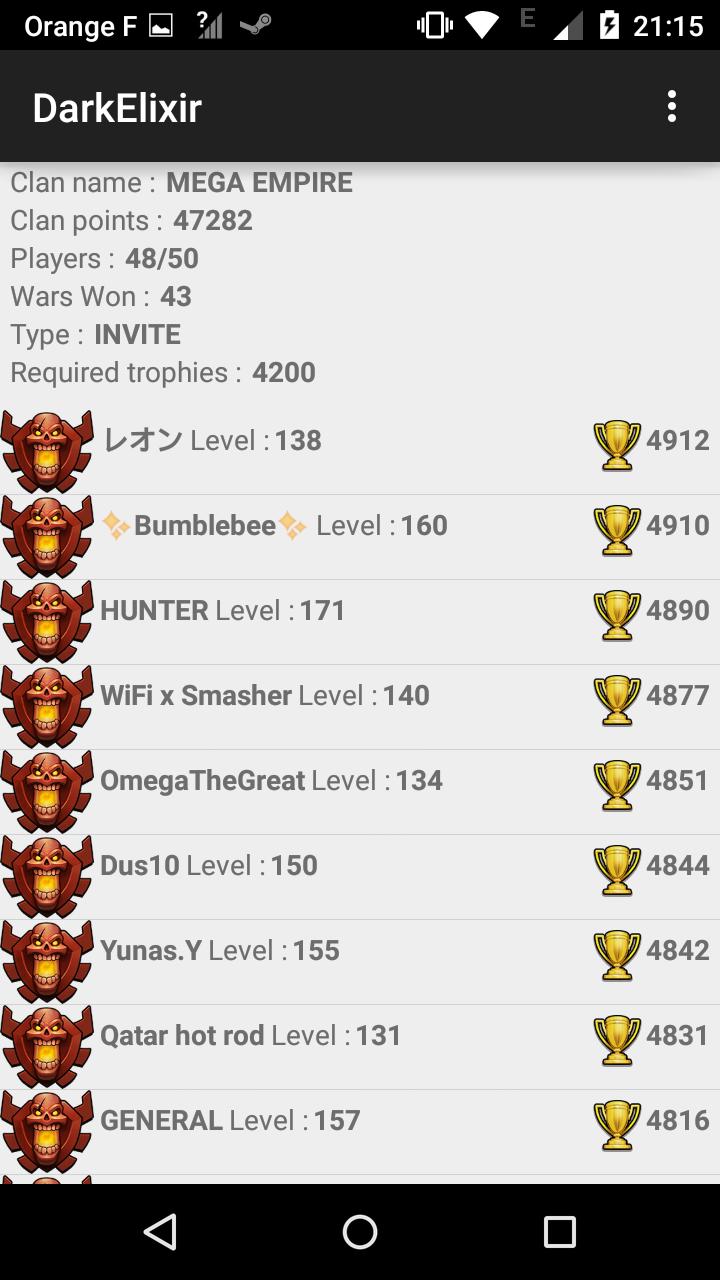Return to the home screen
The image size is (720, 1280).
[360, 1232]
